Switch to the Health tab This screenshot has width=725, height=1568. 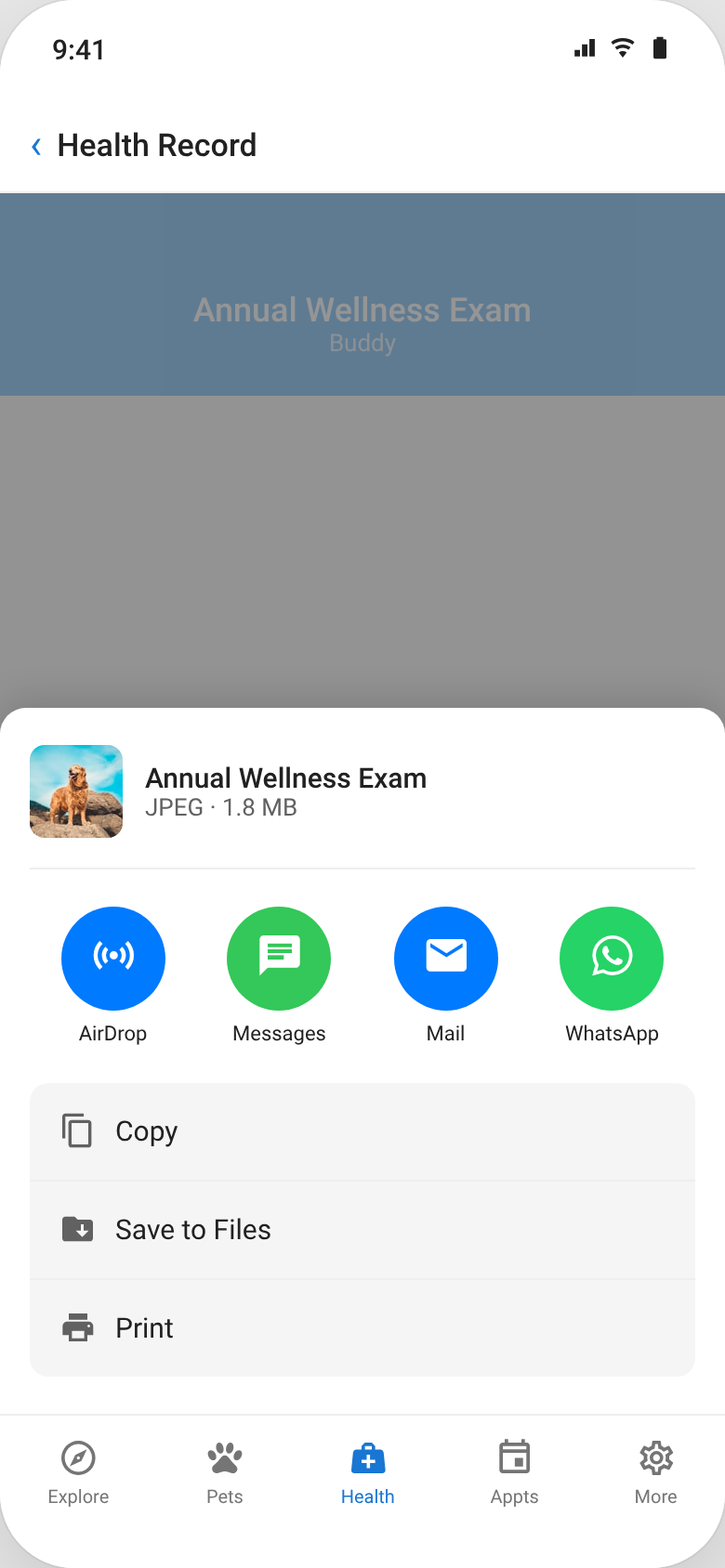367,1472
